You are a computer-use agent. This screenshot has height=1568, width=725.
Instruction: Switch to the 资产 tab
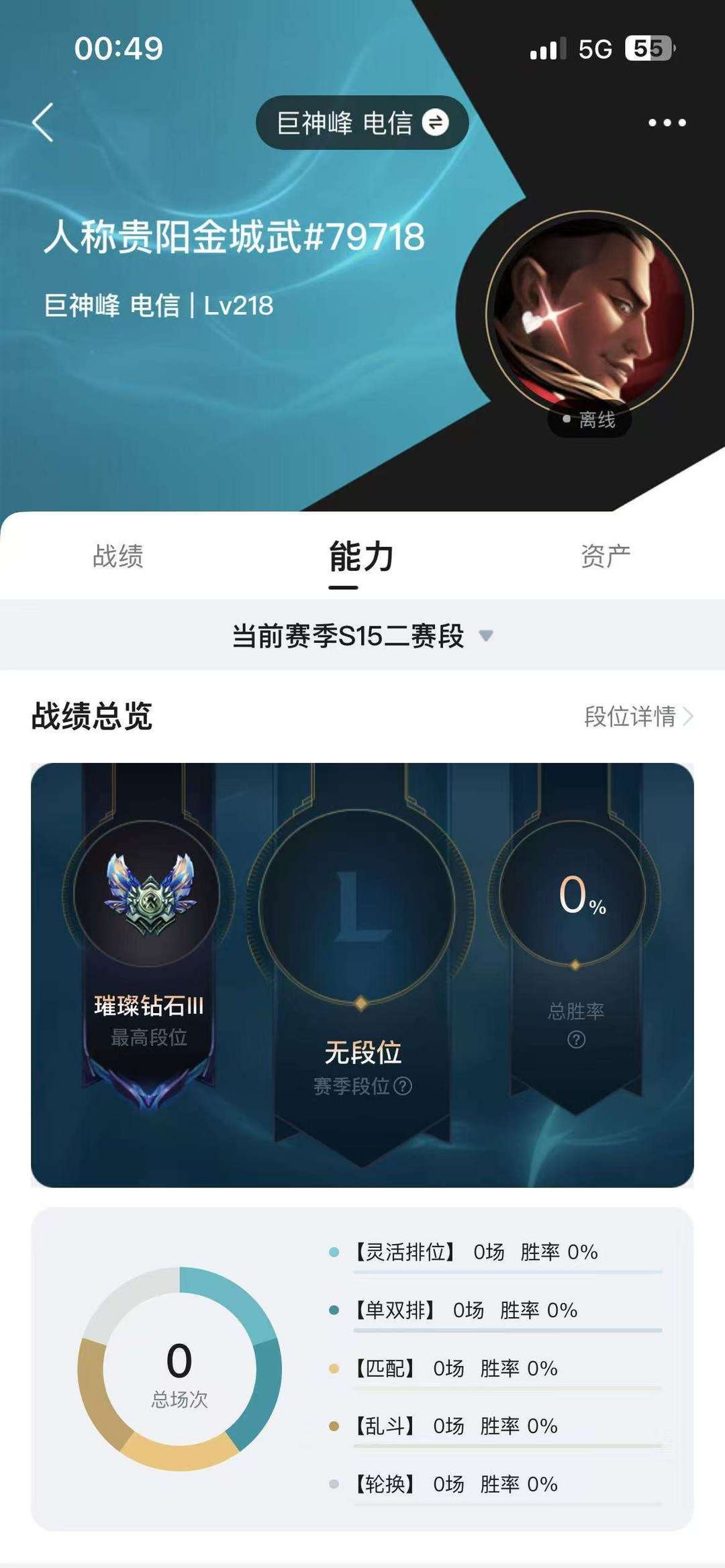click(606, 556)
